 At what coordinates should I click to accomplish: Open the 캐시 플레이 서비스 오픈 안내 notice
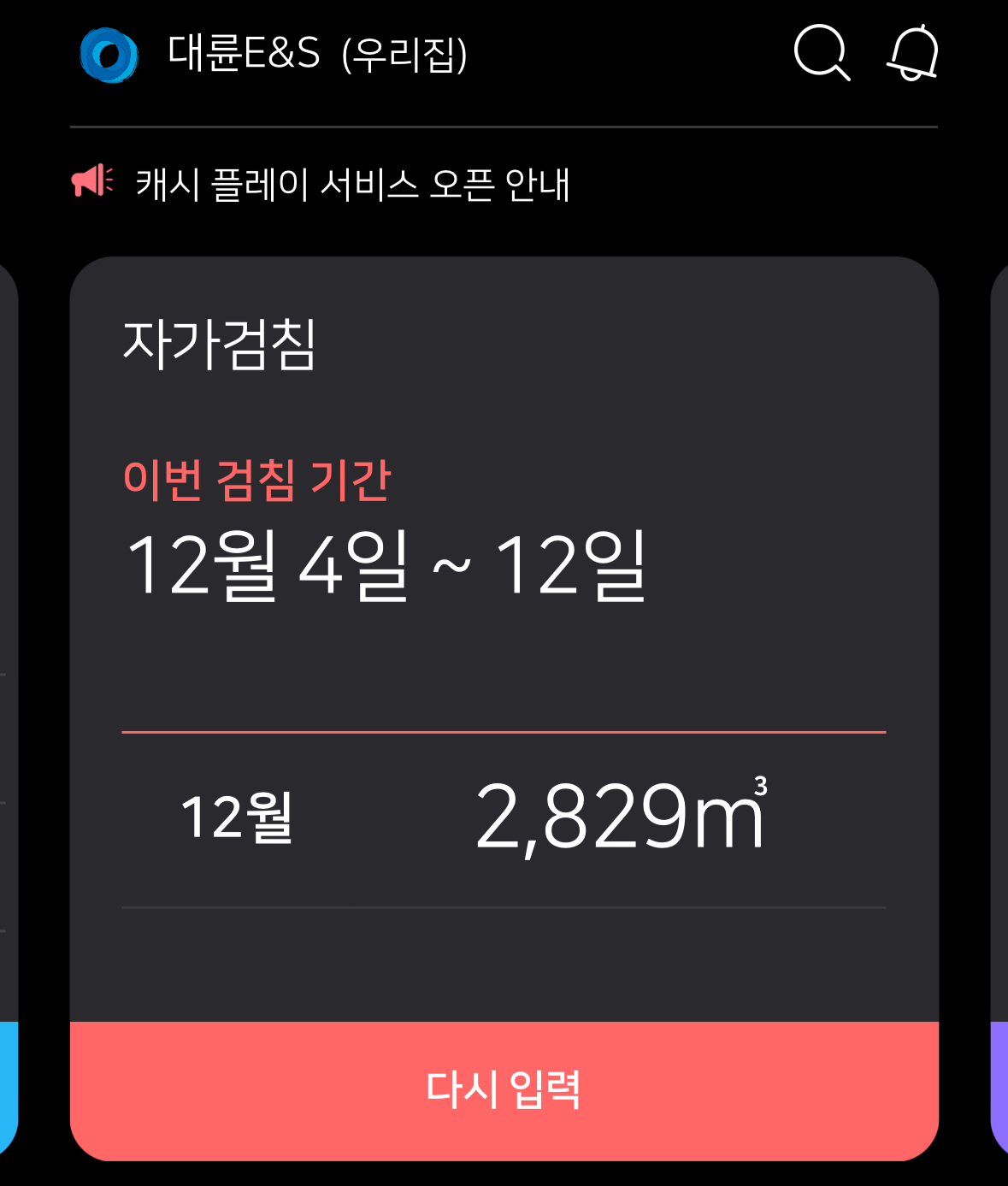(x=352, y=184)
